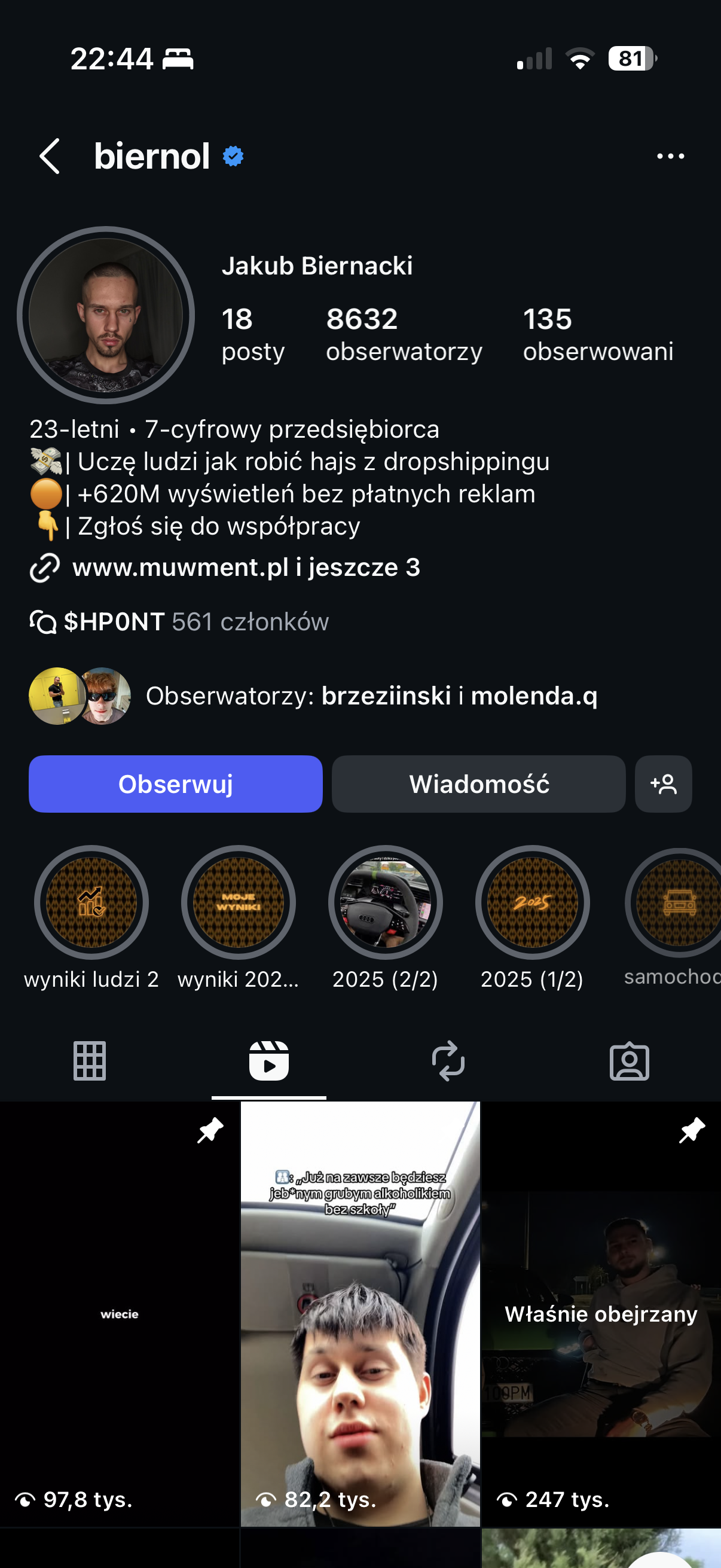
Task: Tap the Obserwuj button
Action: (175, 784)
